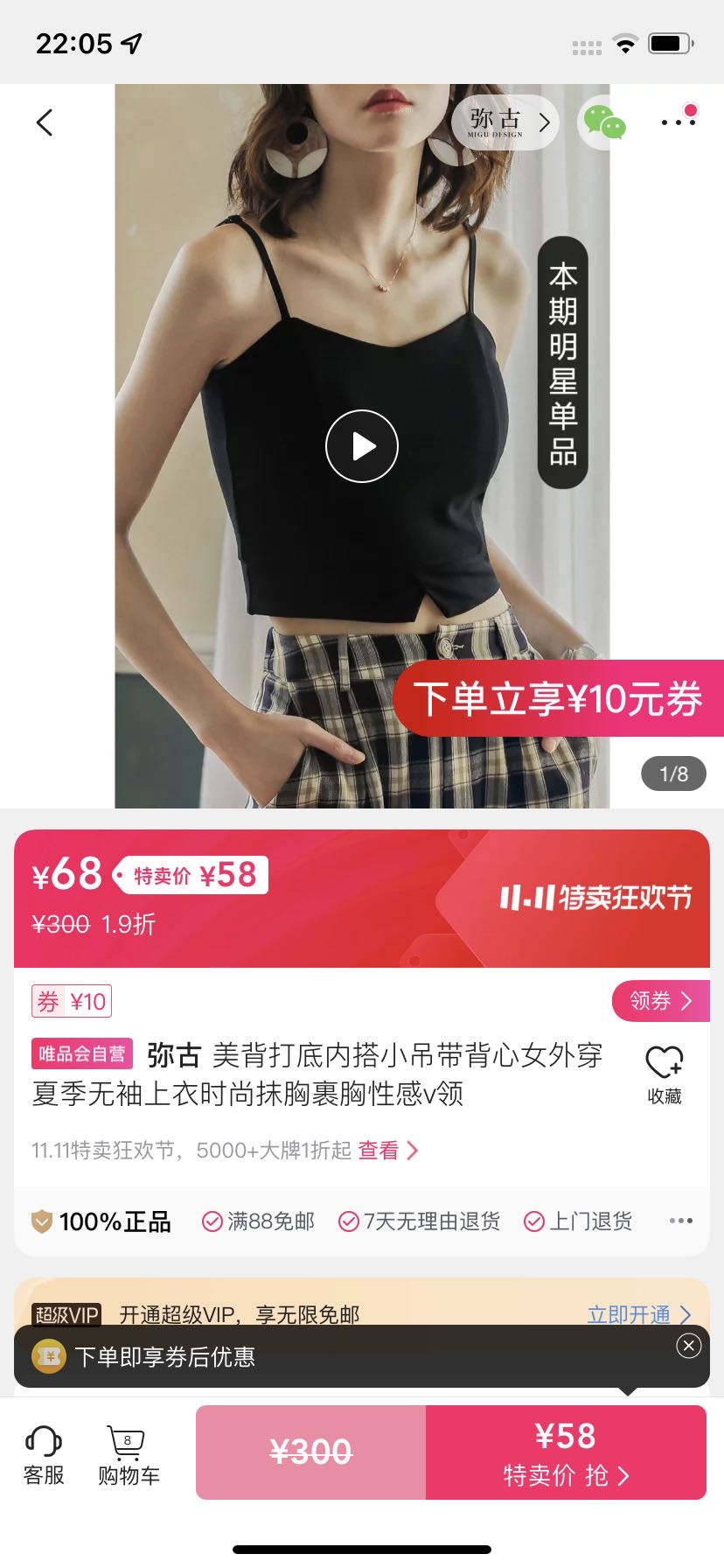This screenshot has height=1568, width=724.
Task: Open 弥古 store page via chevron
Action: tap(504, 122)
